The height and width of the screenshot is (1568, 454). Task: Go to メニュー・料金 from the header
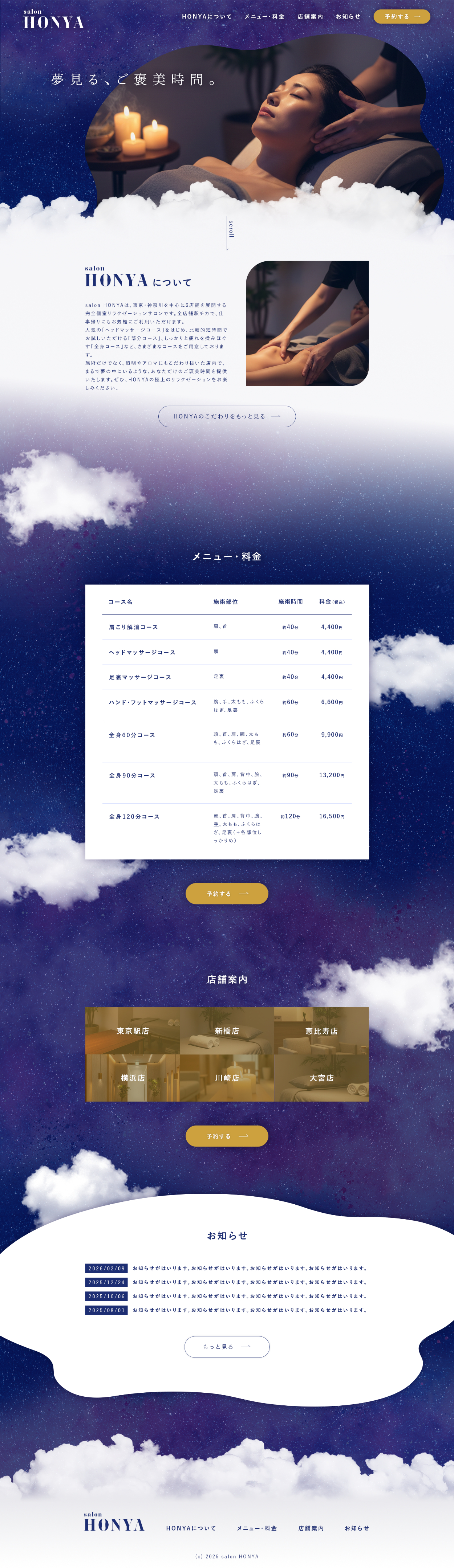[264, 16]
